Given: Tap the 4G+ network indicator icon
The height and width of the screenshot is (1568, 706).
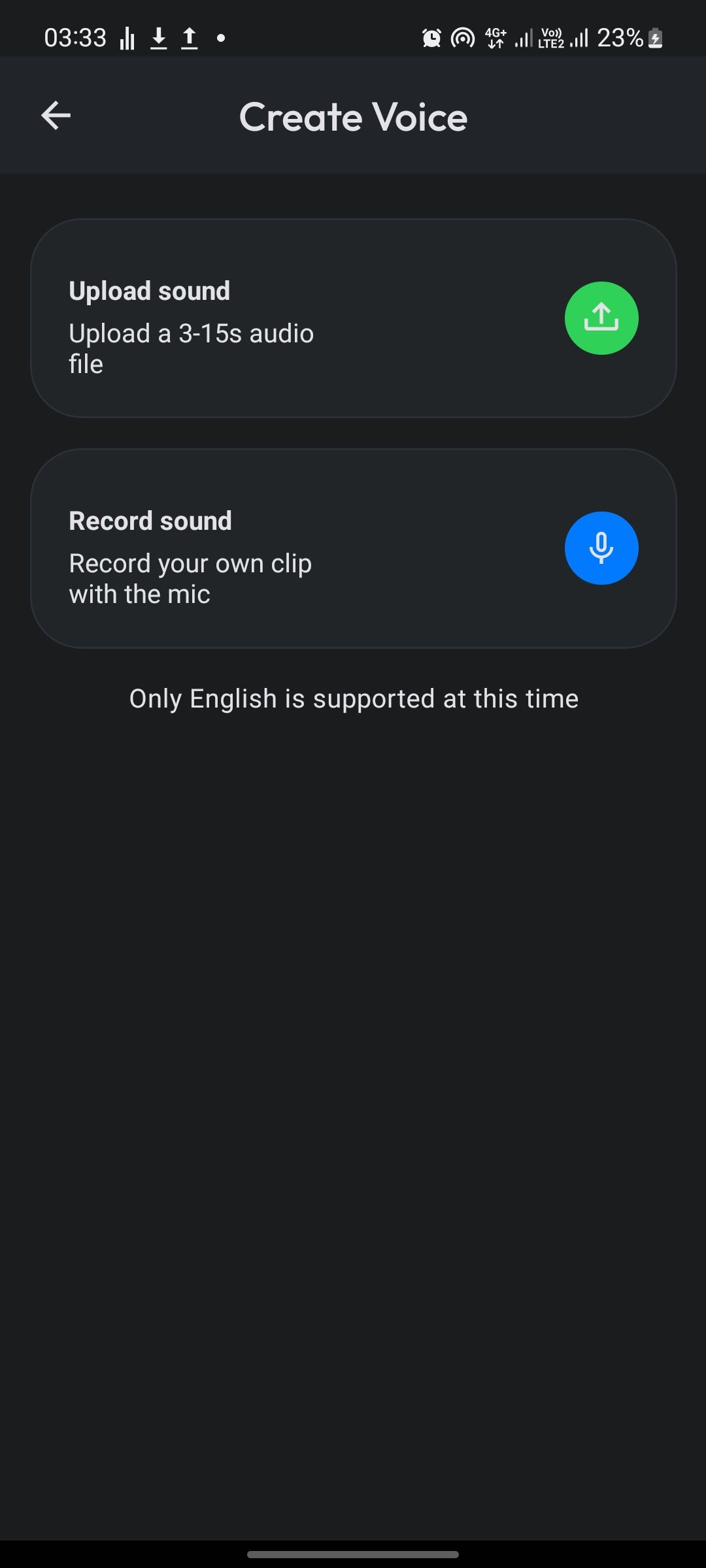Looking at the screenshot, I should click(494, 37).
